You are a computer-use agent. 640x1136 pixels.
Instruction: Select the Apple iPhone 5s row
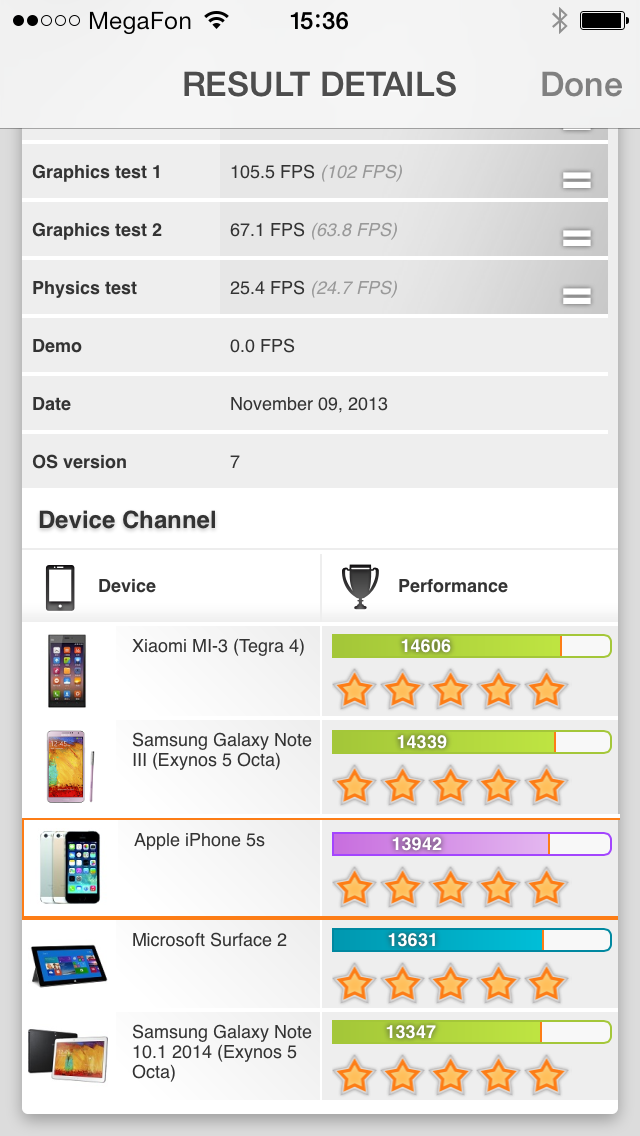(x=320, y=869)
